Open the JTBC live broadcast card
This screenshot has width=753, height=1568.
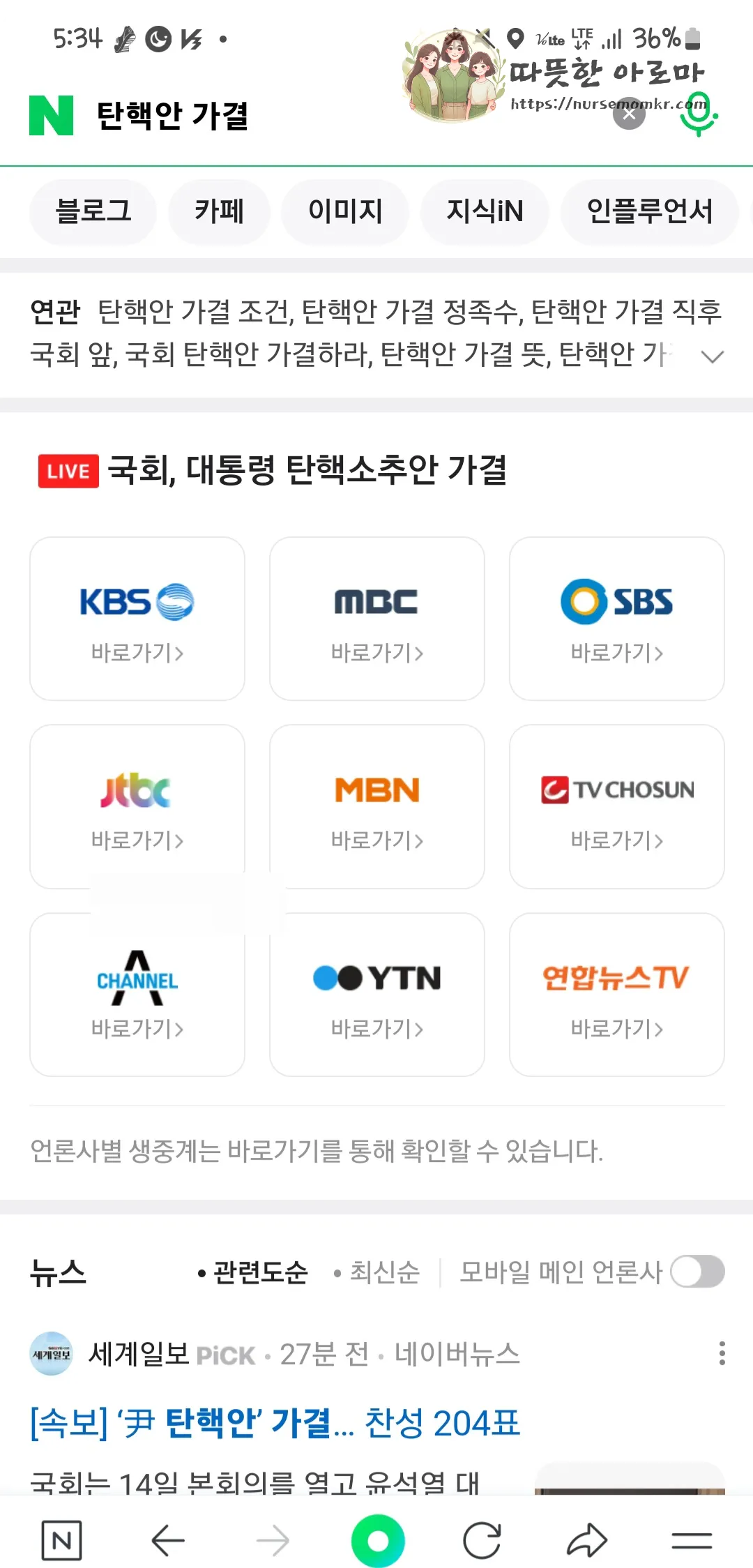point(137,806)
